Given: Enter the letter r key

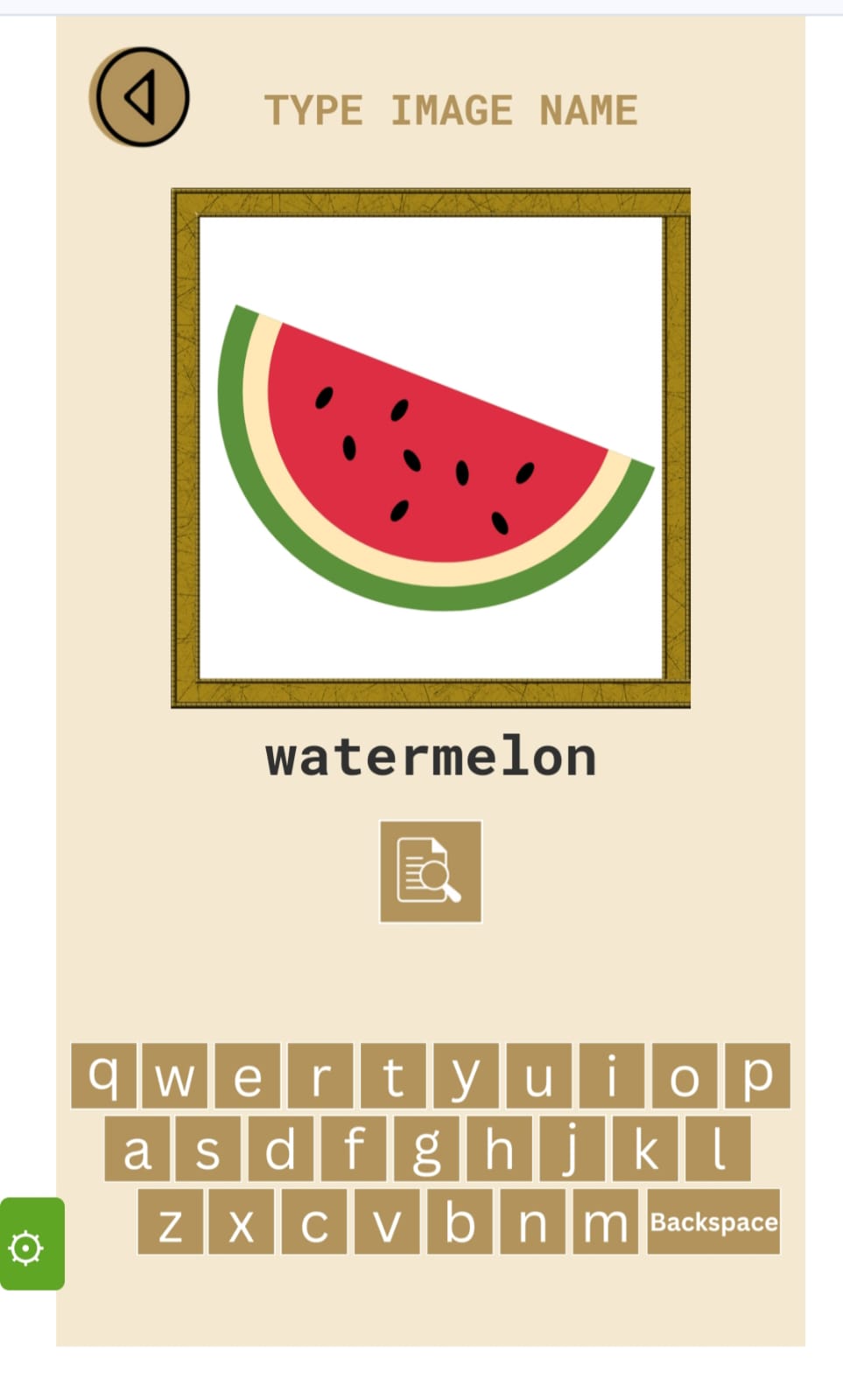Looking at the screenshot, I should pyautogui.click(x=320, y=1075).
